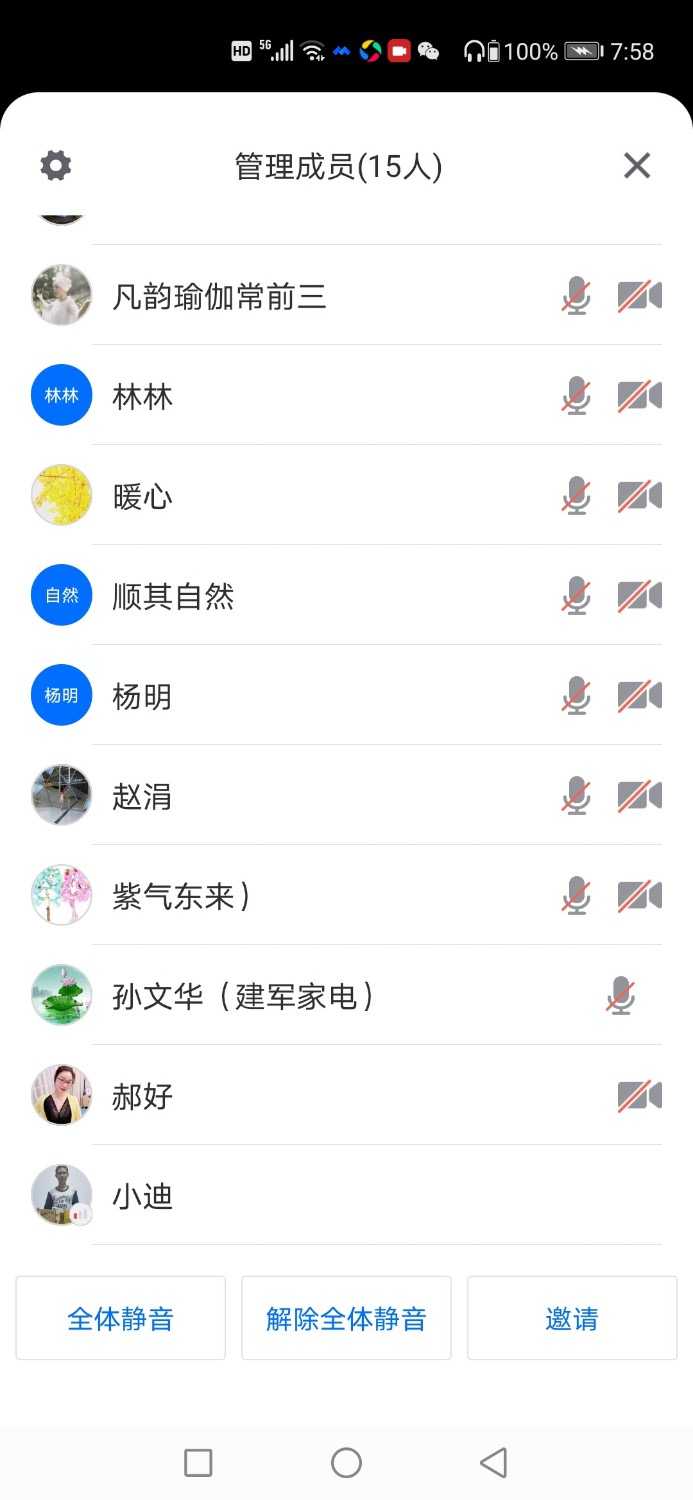Image resolution: width=693 pixels, height=1500 pixels.
Task: Toggle camera for 郝好
Action: tap(640, 1096)
